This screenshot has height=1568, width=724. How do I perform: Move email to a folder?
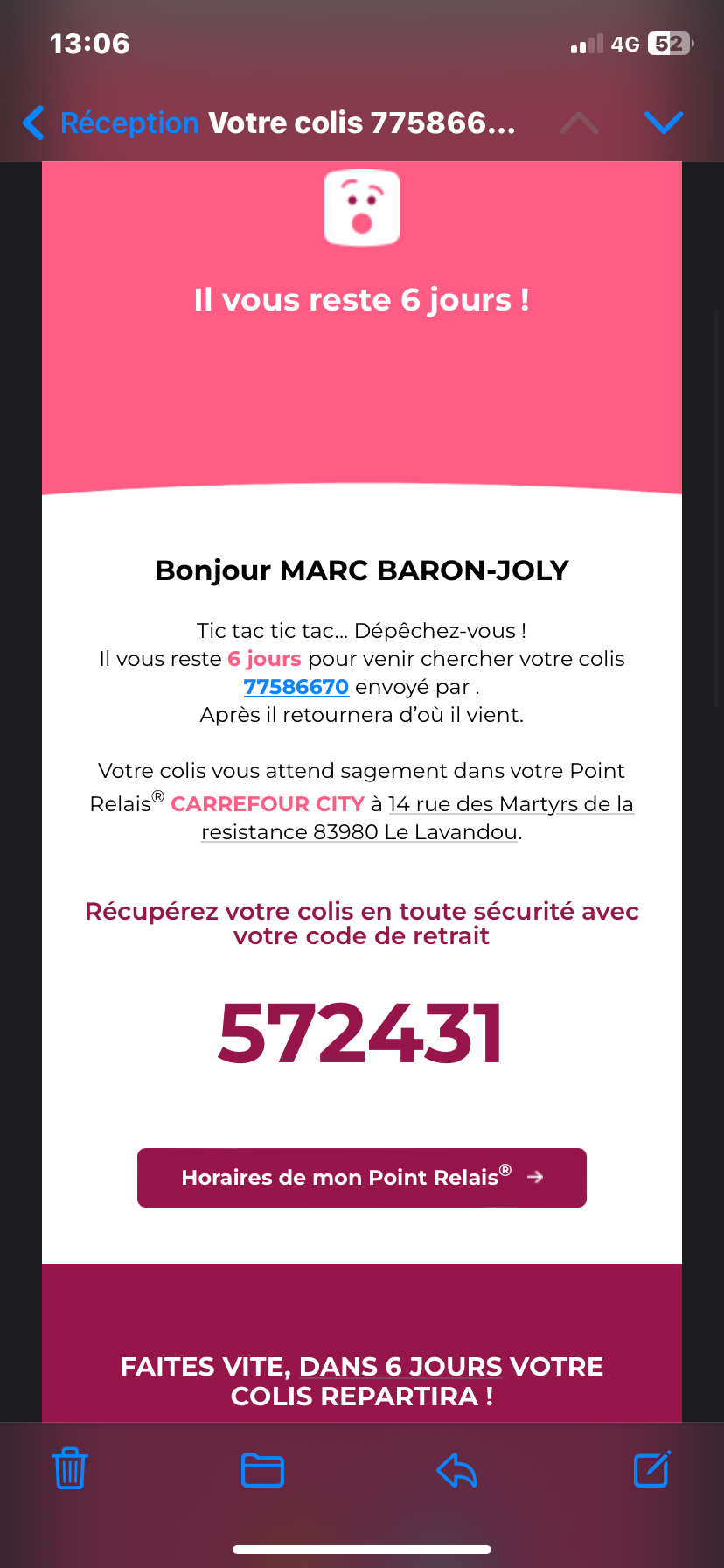262,1470
